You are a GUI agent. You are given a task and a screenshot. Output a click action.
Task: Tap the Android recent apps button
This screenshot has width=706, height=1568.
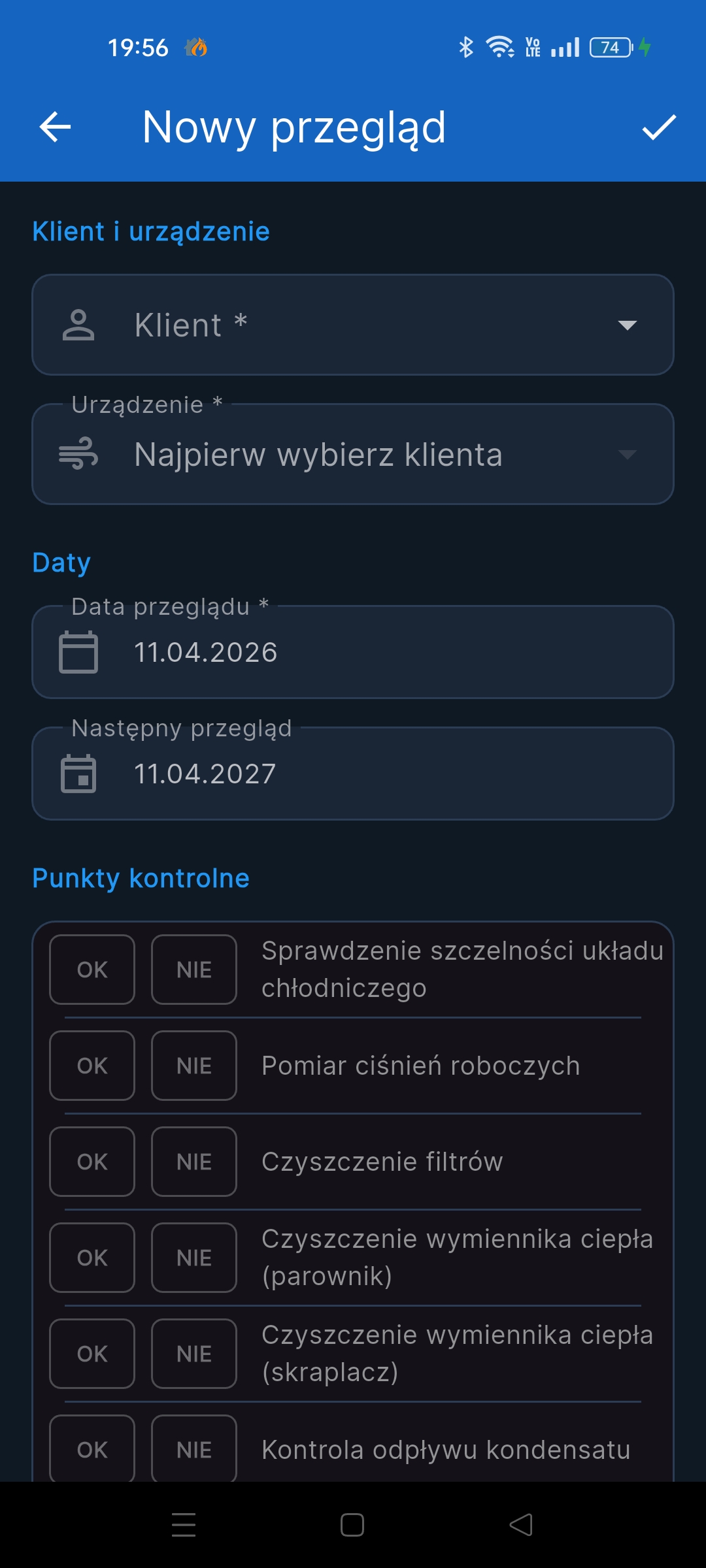point(184,1525)
